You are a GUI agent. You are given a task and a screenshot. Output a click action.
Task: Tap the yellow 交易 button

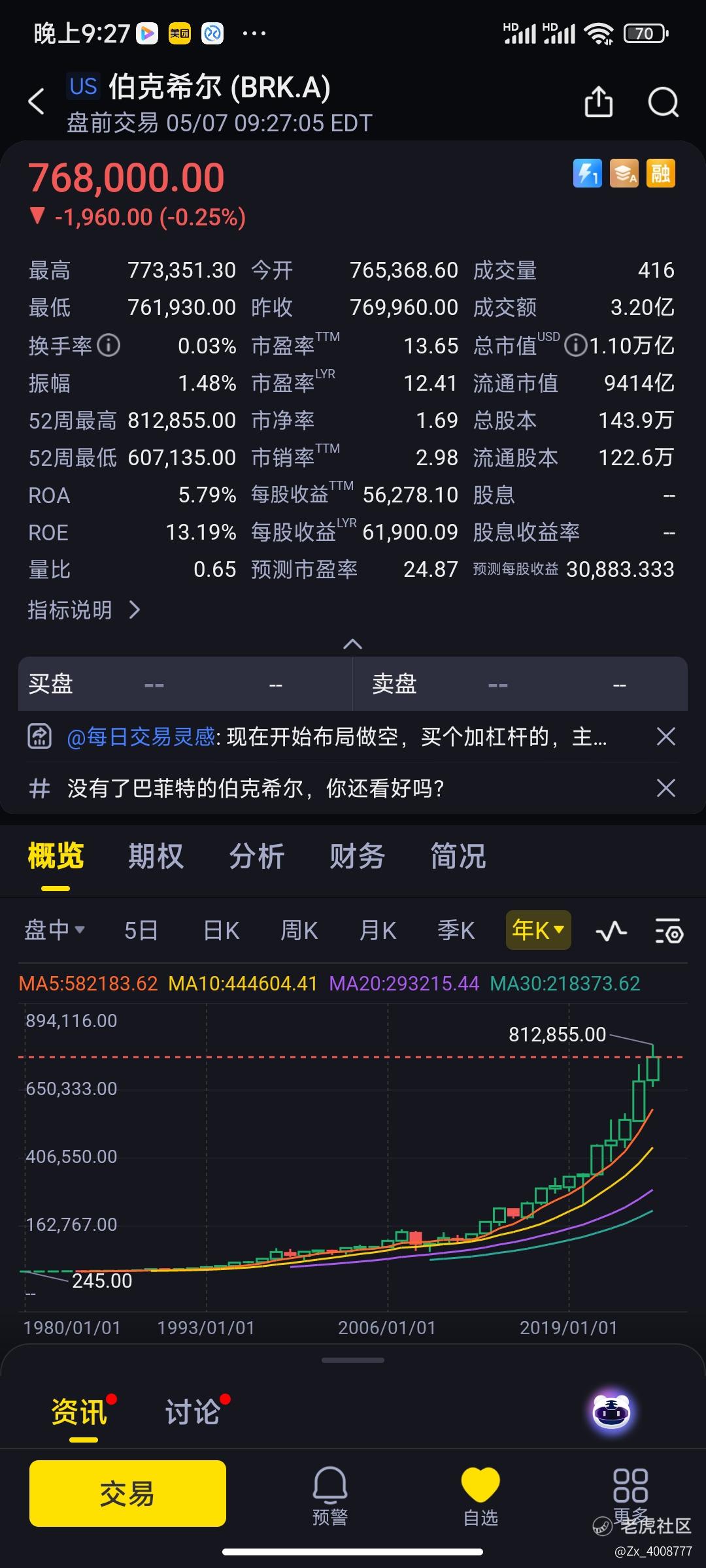point(127,1493)
